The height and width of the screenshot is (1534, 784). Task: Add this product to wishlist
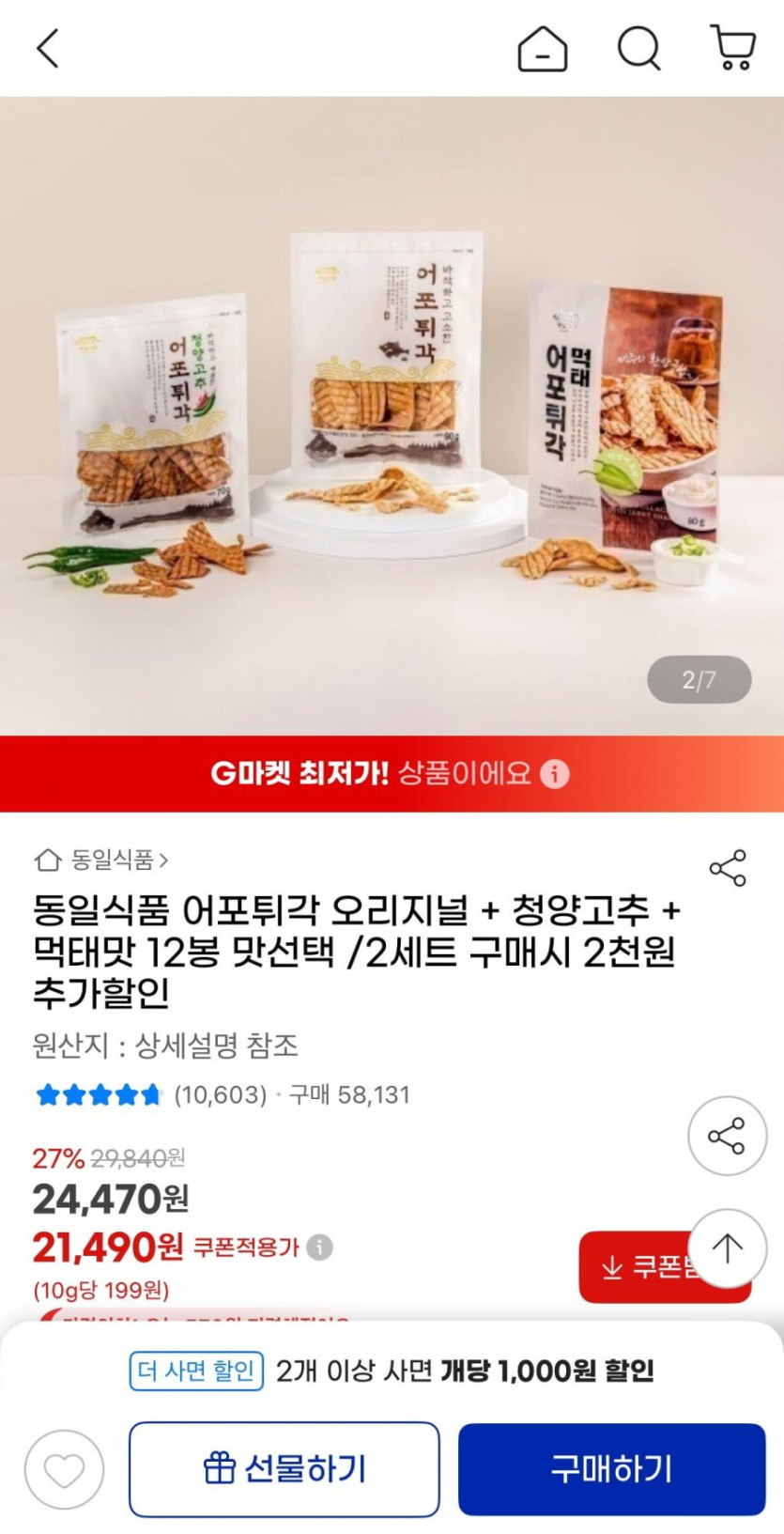click(x=64, y=1470)
